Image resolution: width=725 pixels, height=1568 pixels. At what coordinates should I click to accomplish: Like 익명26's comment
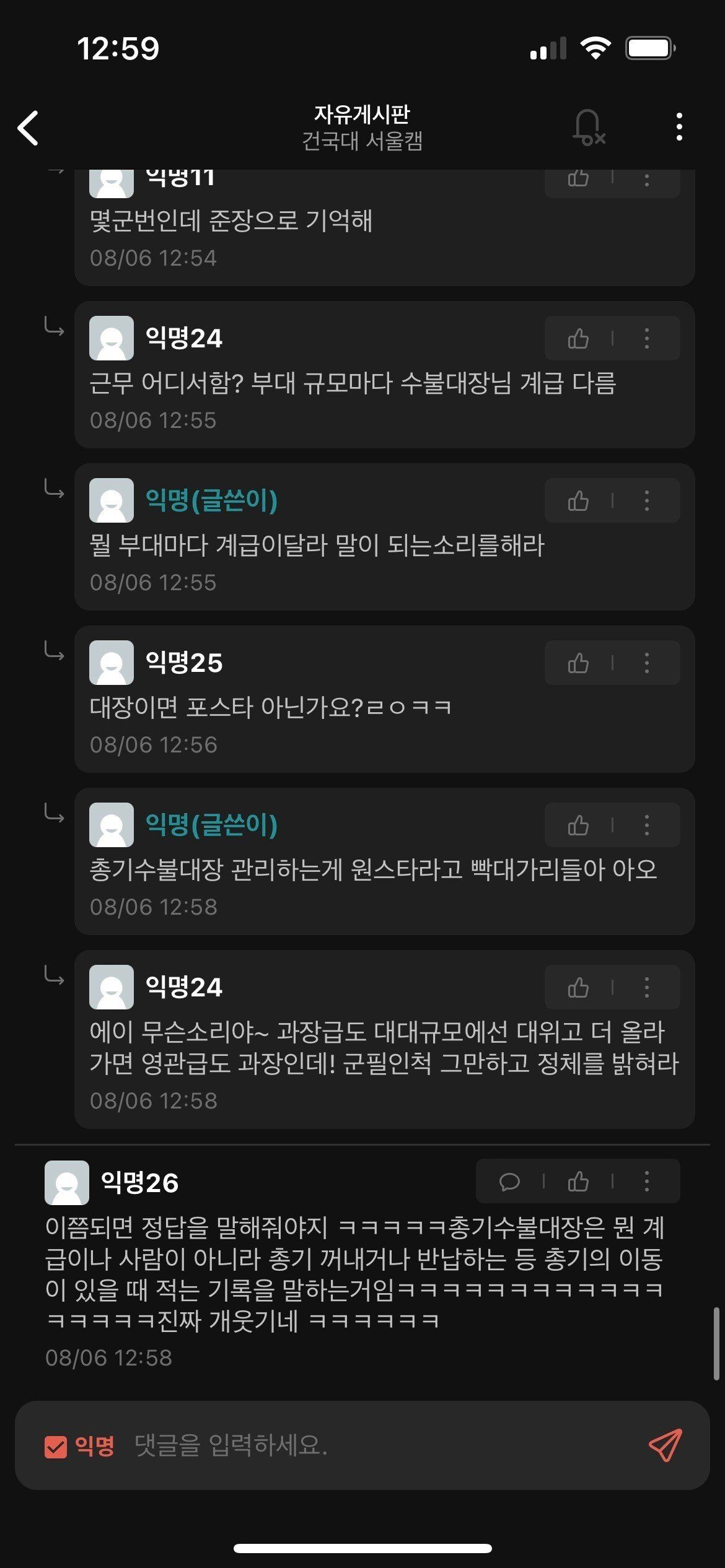pos(578,1182)
